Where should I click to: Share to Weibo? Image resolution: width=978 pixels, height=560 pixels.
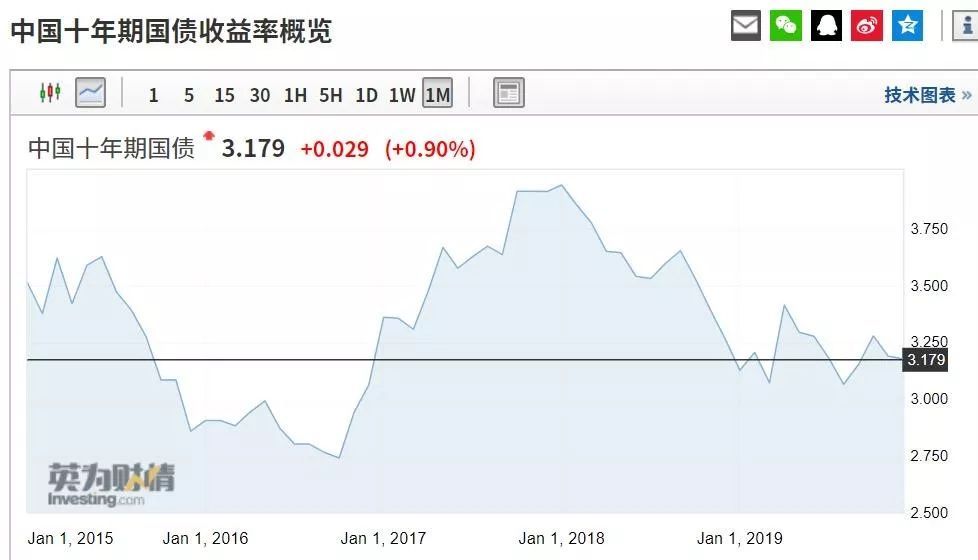point(867,26)
